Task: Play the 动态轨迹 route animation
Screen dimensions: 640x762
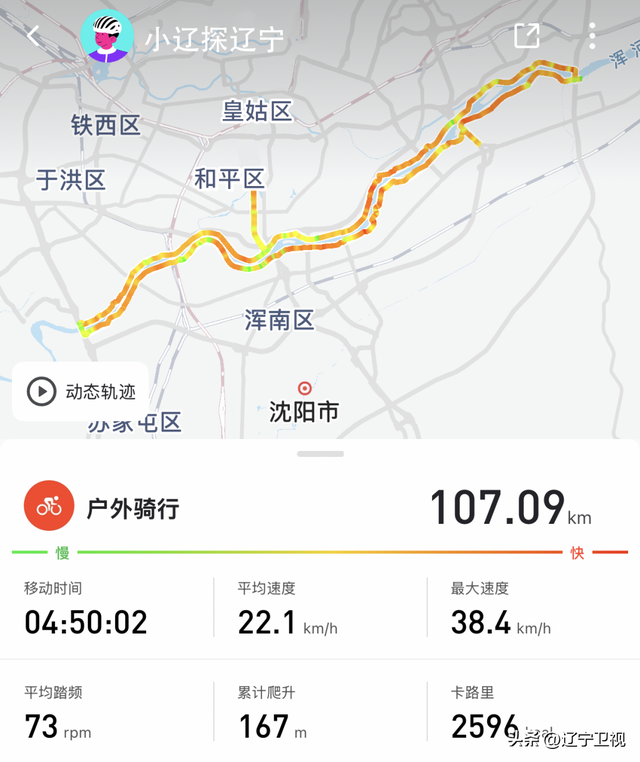Action: point(81,391)
